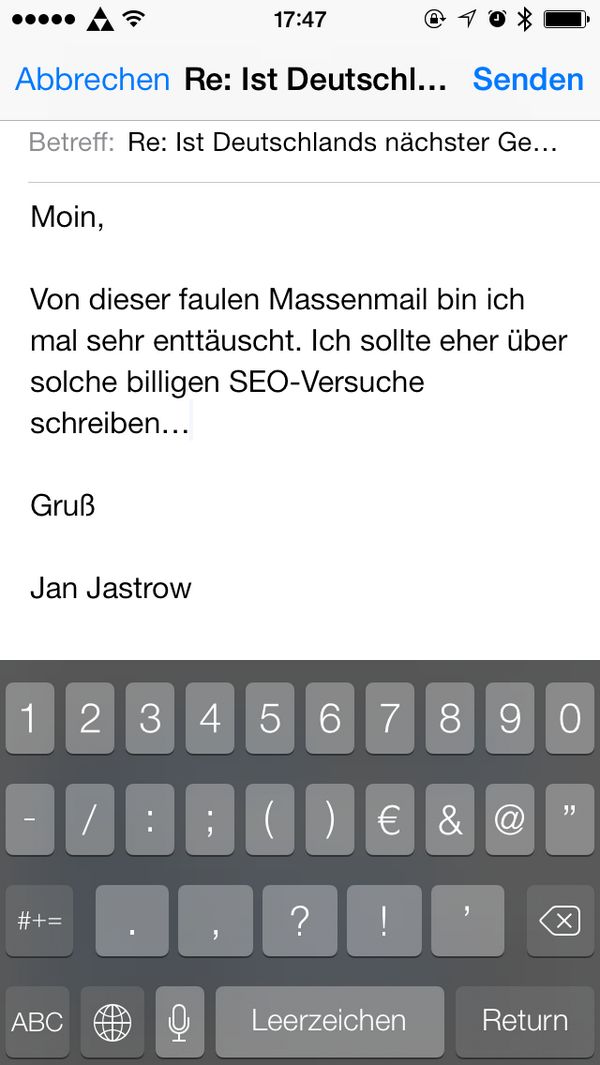The width and height of the screenshot is (600, 1065).
Task: Tap Abbrechen to cancel the email
Action: [92, 80]
